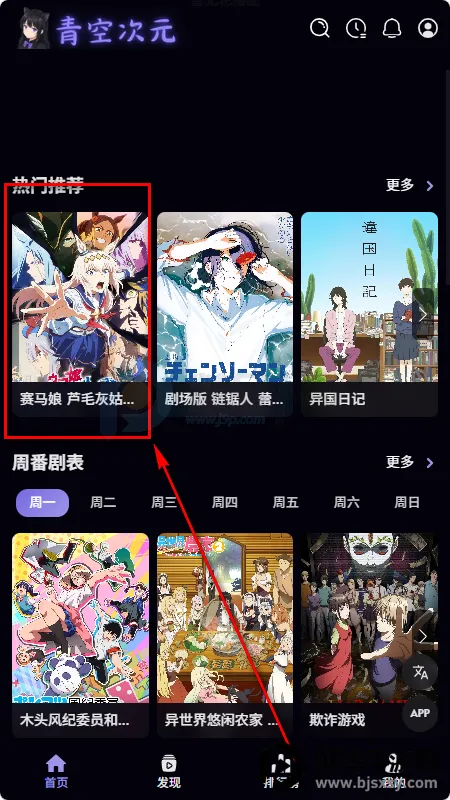Open 木头风纪委员 anime card
Image resolution: width=450 pixels, height=800 pixels.
pyautogui.click(x=80, y=635)
